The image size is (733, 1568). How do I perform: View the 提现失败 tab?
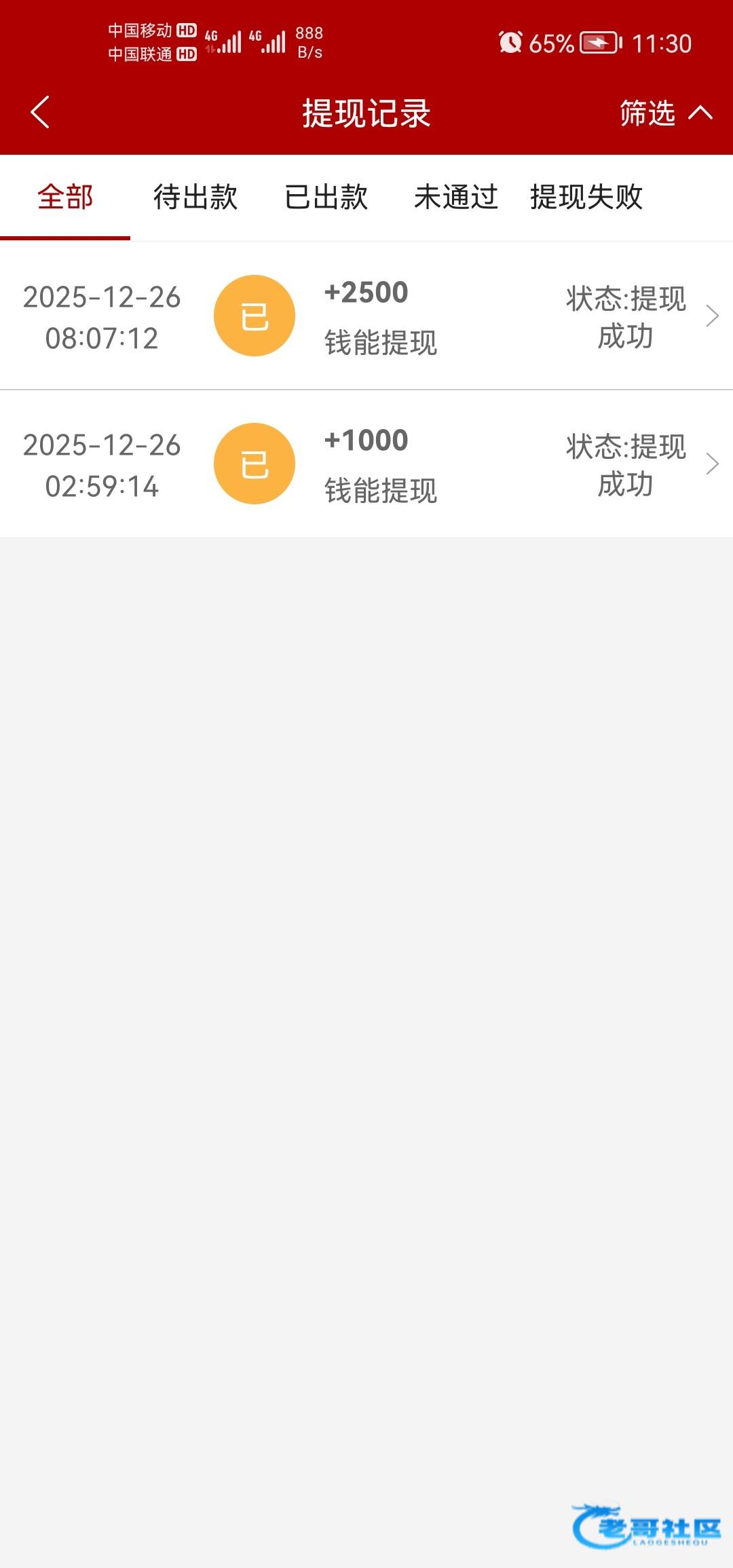(586, 198)
